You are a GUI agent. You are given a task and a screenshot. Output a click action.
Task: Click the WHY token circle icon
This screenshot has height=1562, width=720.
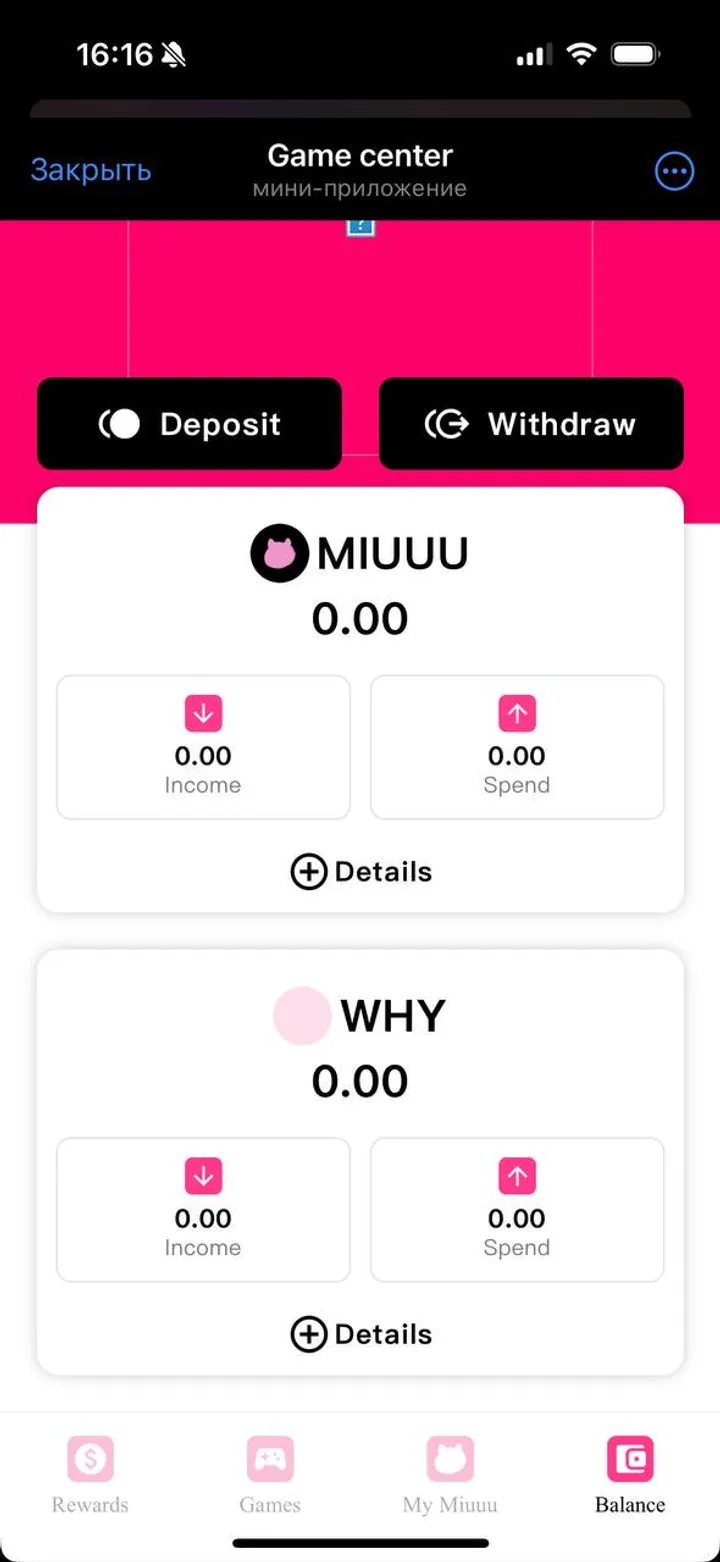point(302,1015)
